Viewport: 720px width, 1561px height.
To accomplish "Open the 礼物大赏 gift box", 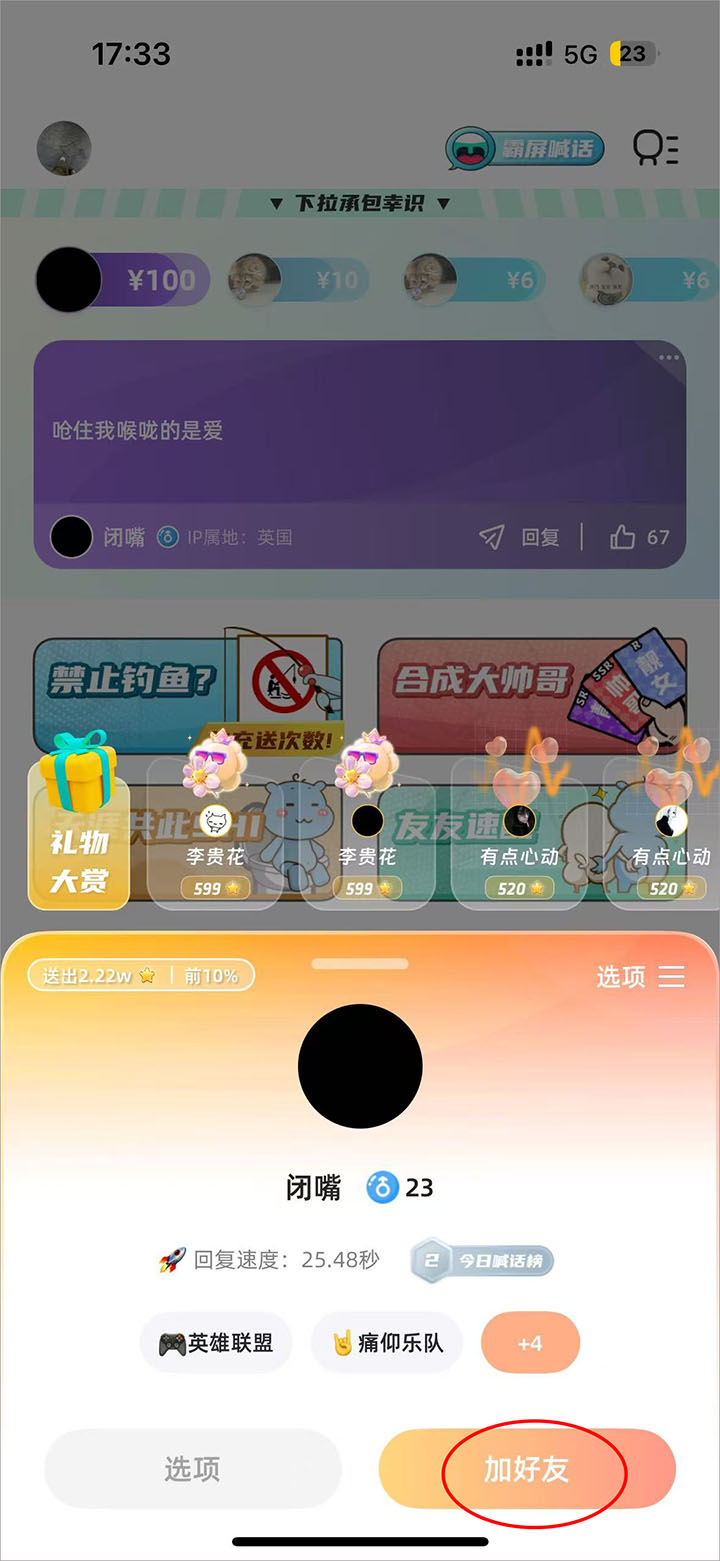I will [79, 822].
